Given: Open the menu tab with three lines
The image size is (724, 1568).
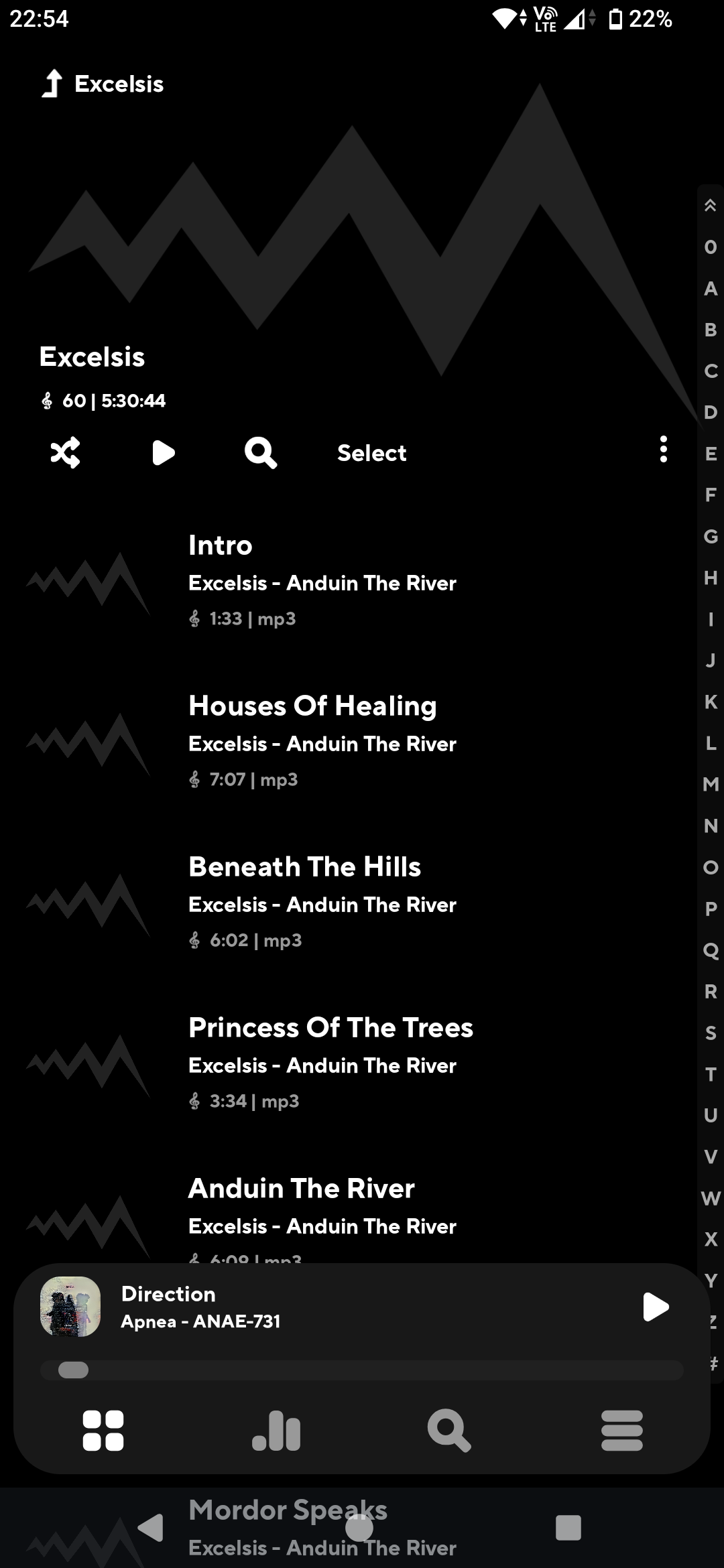Looking at the screenshot, I should (x=621, y=1431).
